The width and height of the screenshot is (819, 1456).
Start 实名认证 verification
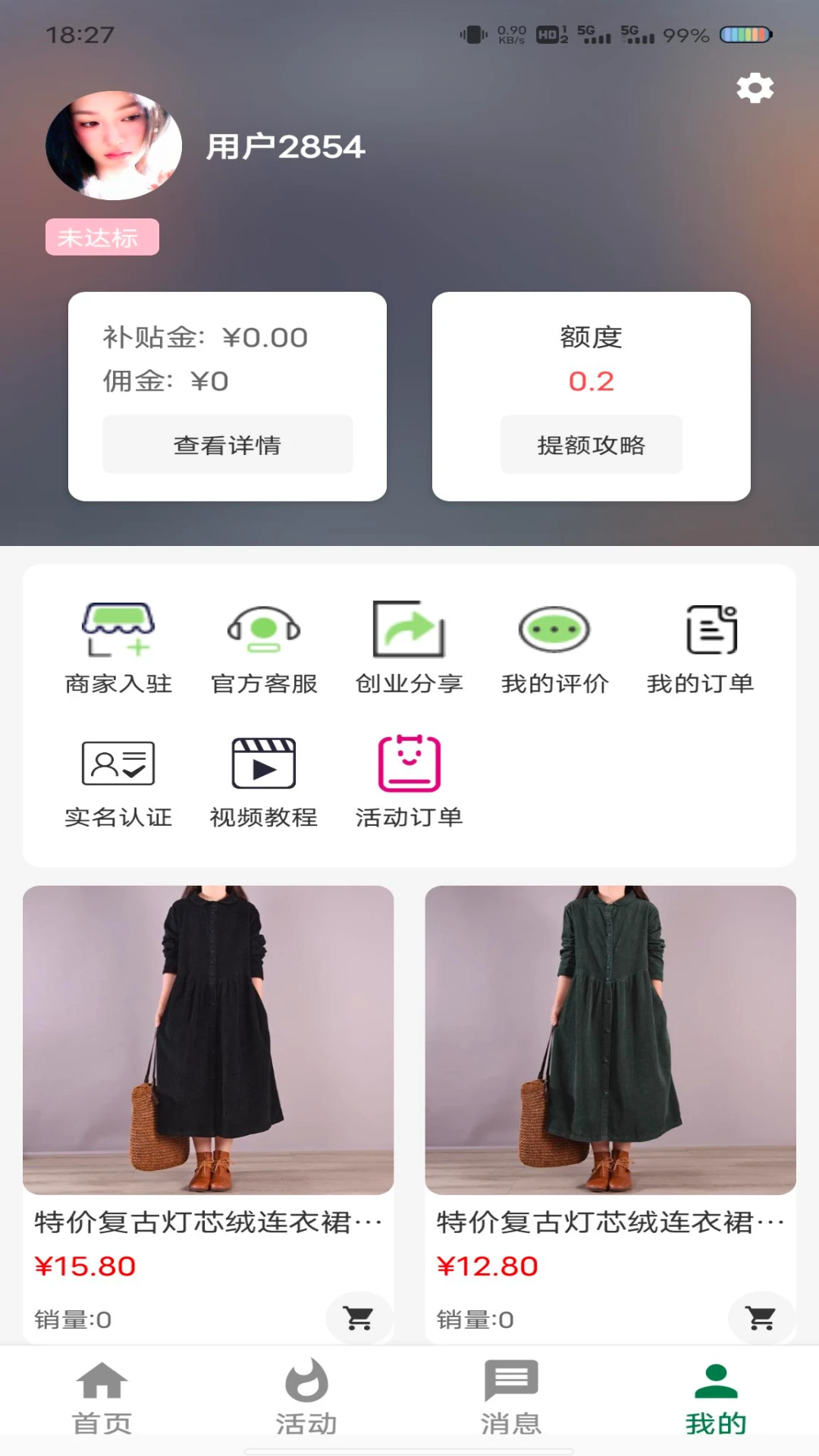pos(118,782)
